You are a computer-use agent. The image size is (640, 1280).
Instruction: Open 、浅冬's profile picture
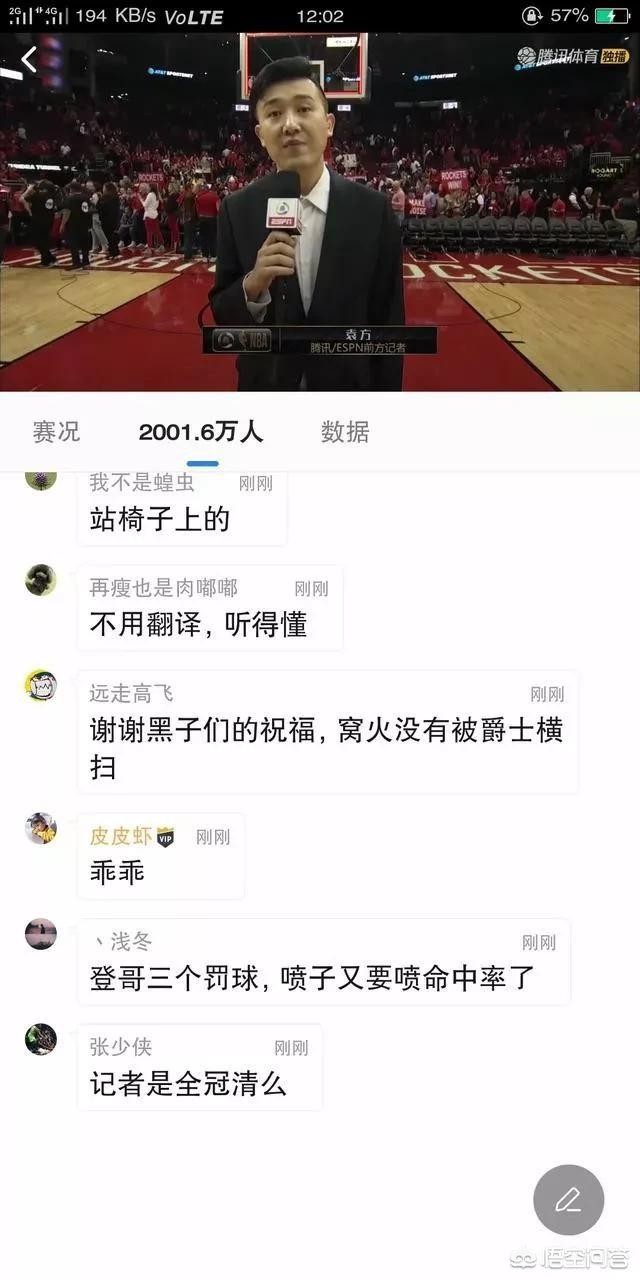(x=41, y=934)
